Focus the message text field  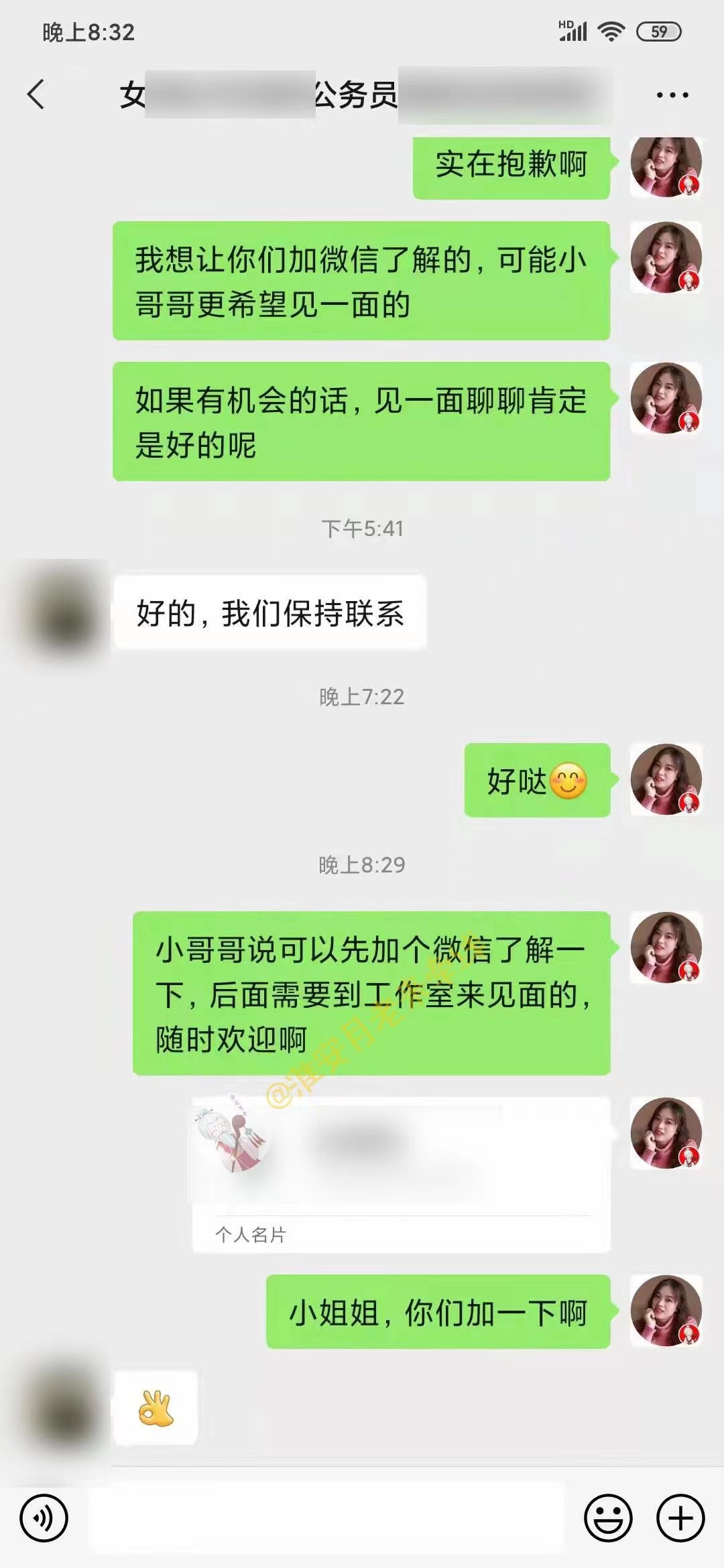(x=327, y=1518)
